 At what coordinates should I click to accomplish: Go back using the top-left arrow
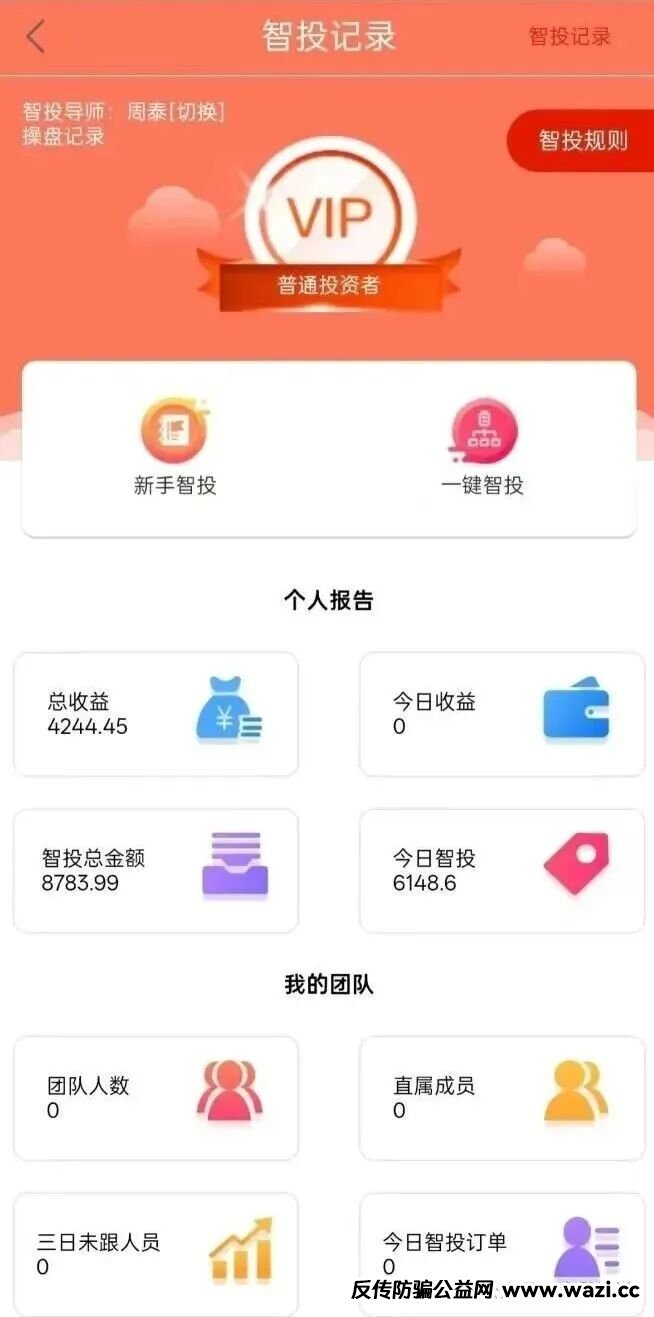pyautogui.click(x=36, y=37)
